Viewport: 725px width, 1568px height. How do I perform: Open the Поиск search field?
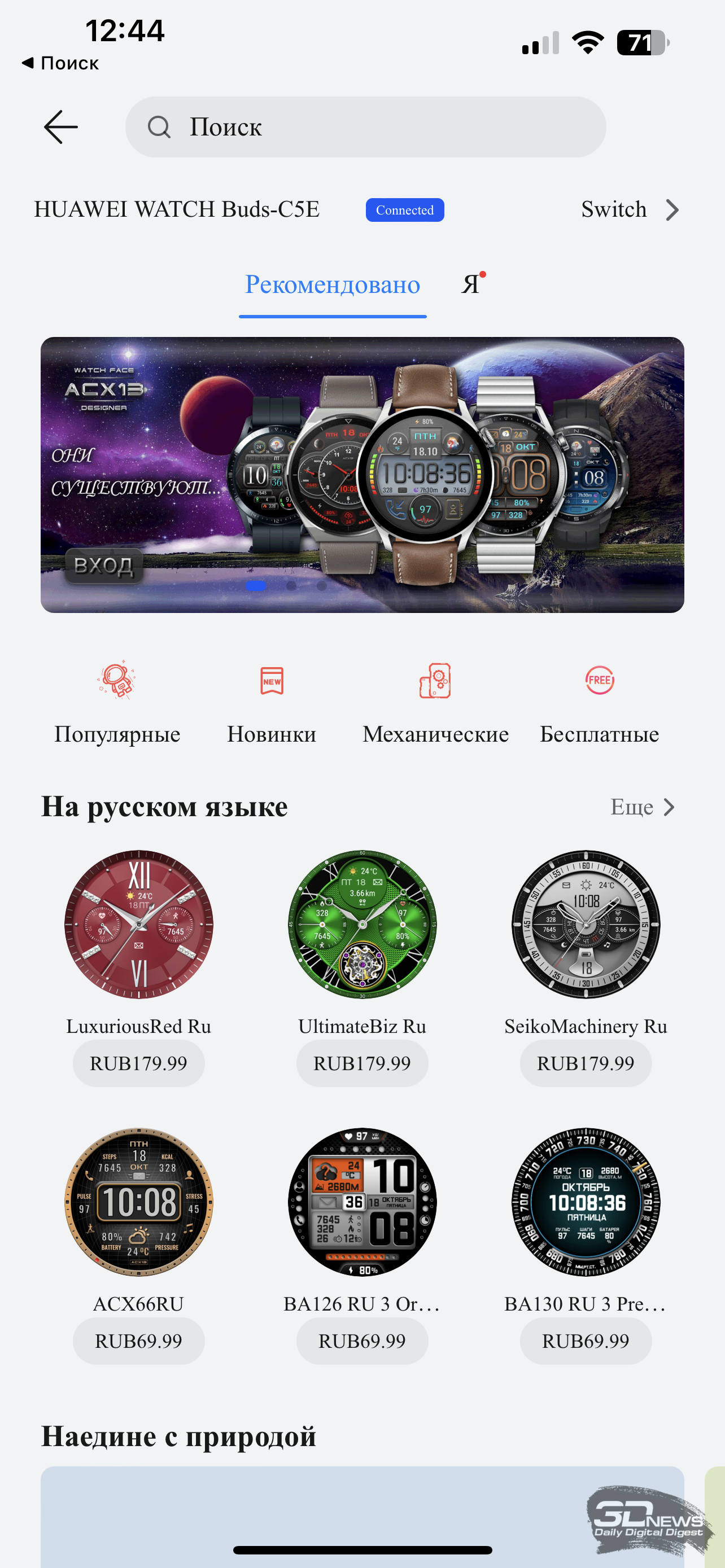click(x=365, y=127)
